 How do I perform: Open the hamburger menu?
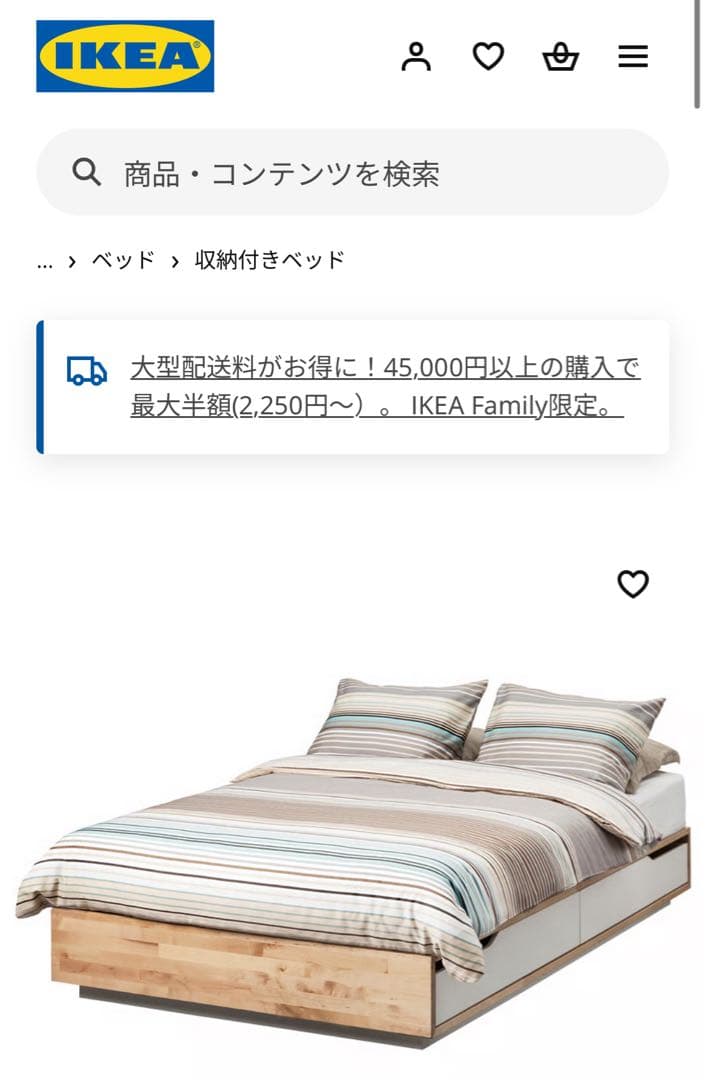[x=633, y=57]
